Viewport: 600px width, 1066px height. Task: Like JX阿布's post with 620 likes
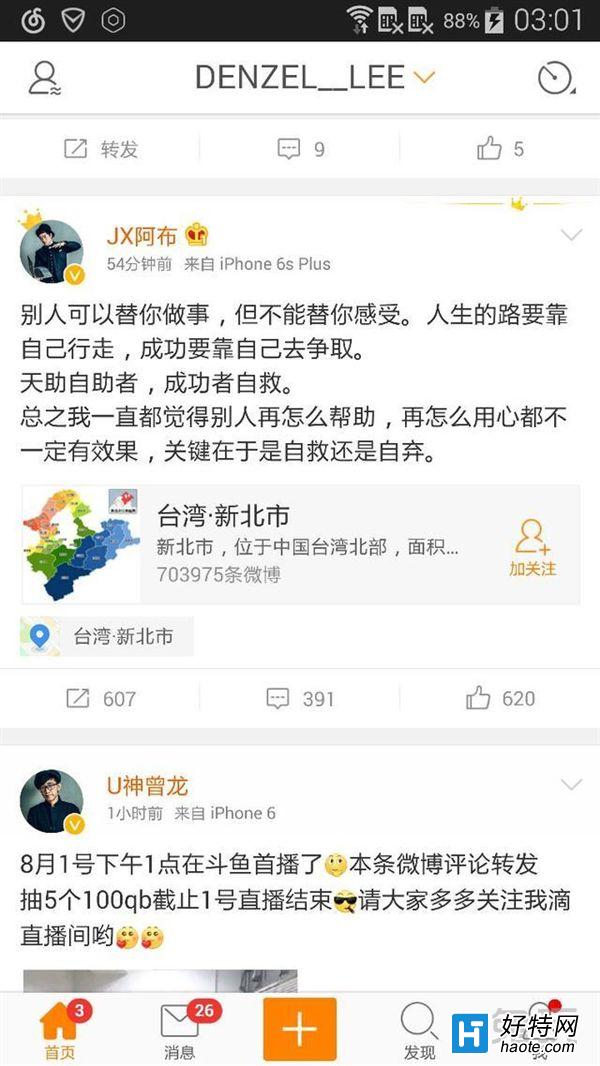tap(500, 698)
